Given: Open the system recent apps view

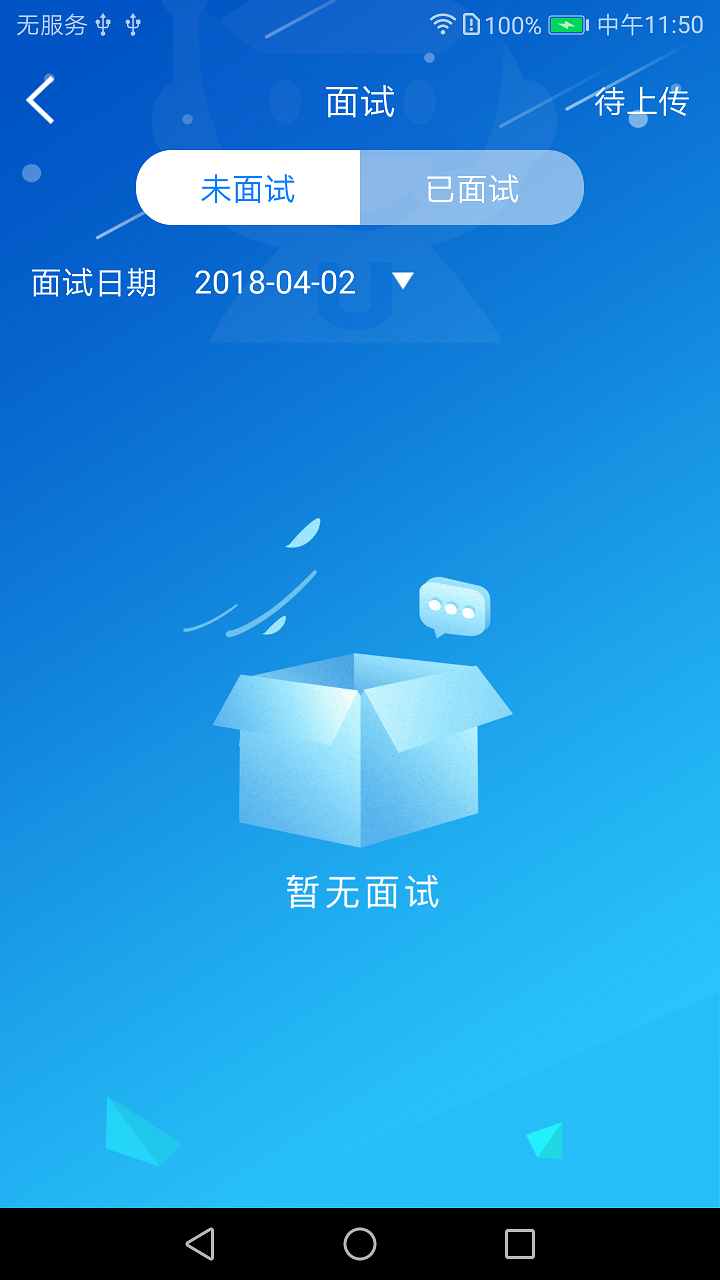Looking at the screenshot, I should [520, 1244].
